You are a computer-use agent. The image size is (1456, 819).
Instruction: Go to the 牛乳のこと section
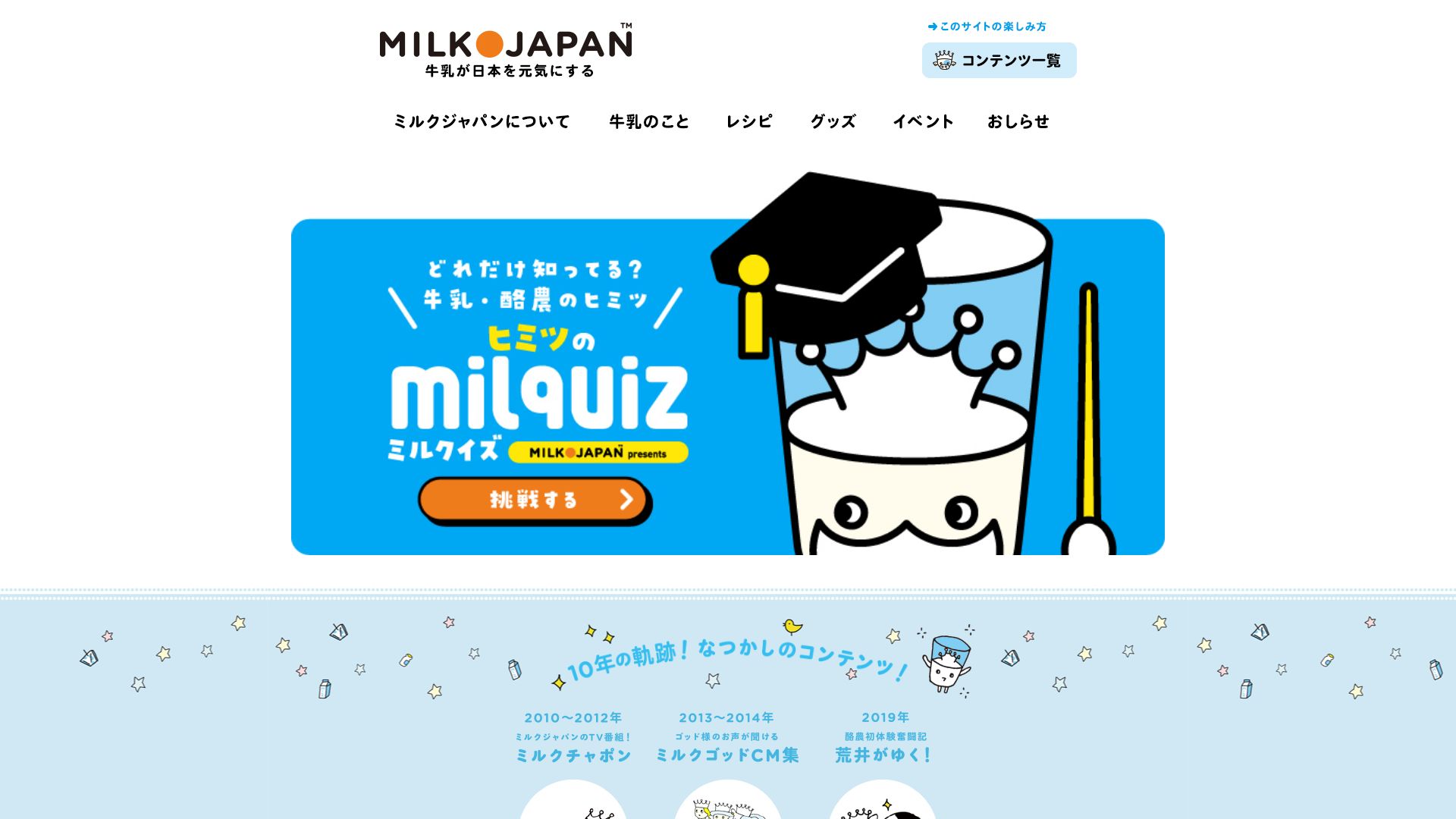click(x=649, y=121)
